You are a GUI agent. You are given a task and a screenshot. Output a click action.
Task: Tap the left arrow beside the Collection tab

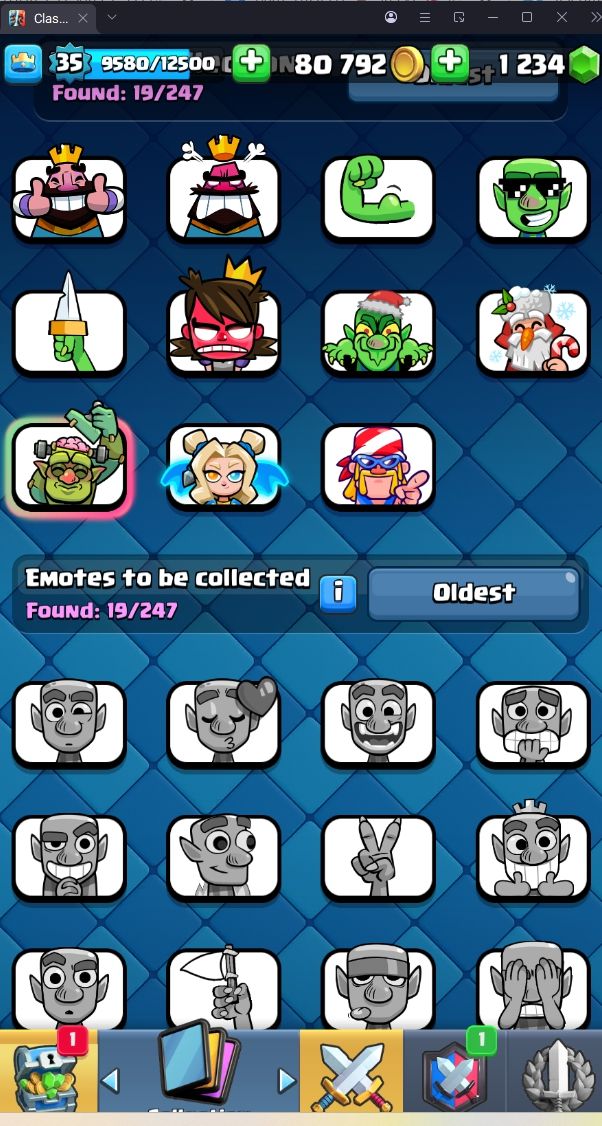pos(111,1080)
